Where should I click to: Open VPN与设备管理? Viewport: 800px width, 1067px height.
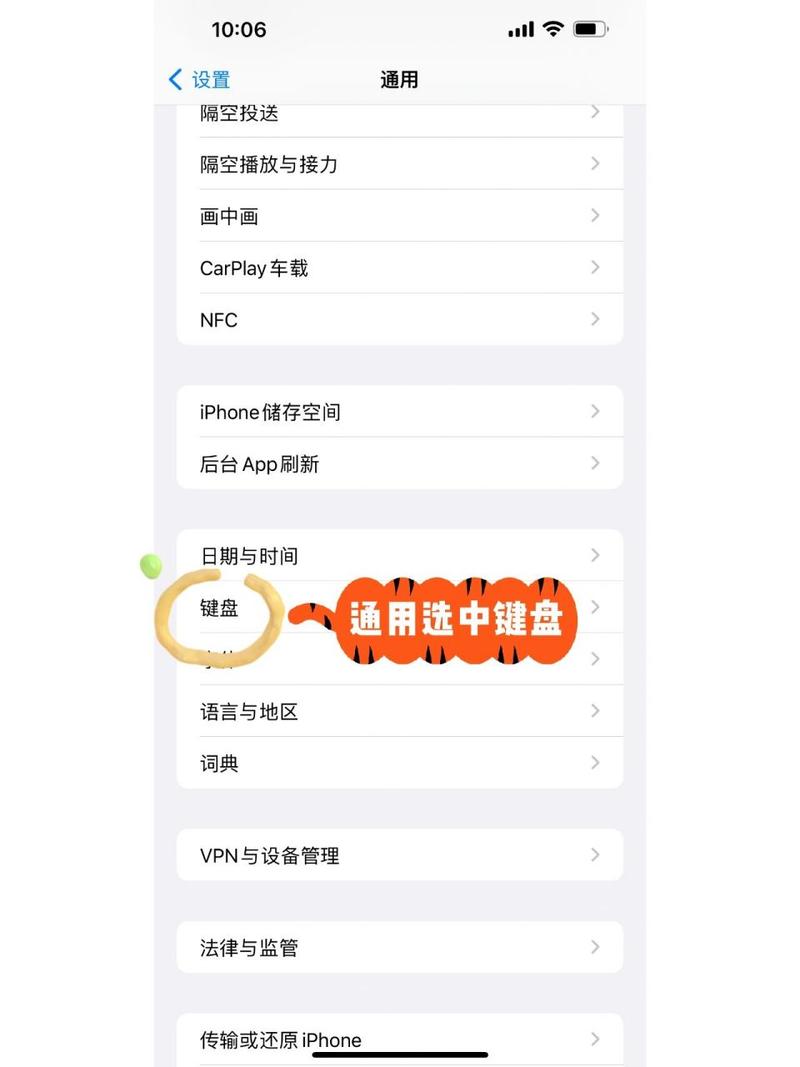pos(399,856)
